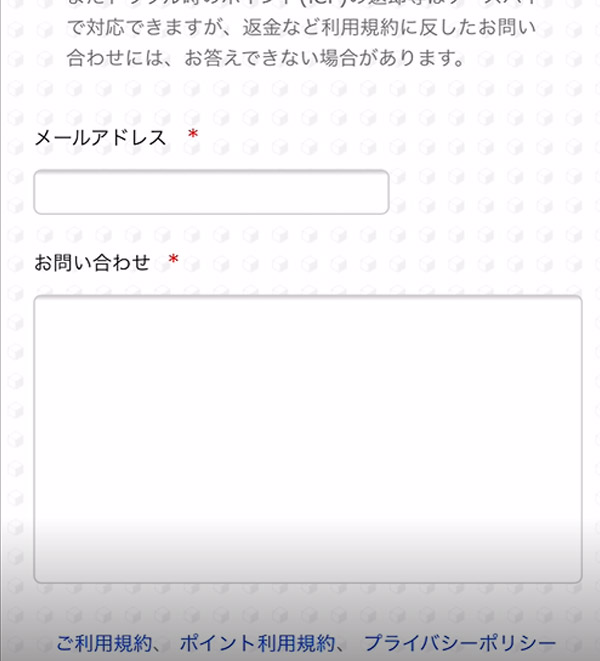
Task: Open the ポイント利用規約 link
Action: tap(257, 643)
